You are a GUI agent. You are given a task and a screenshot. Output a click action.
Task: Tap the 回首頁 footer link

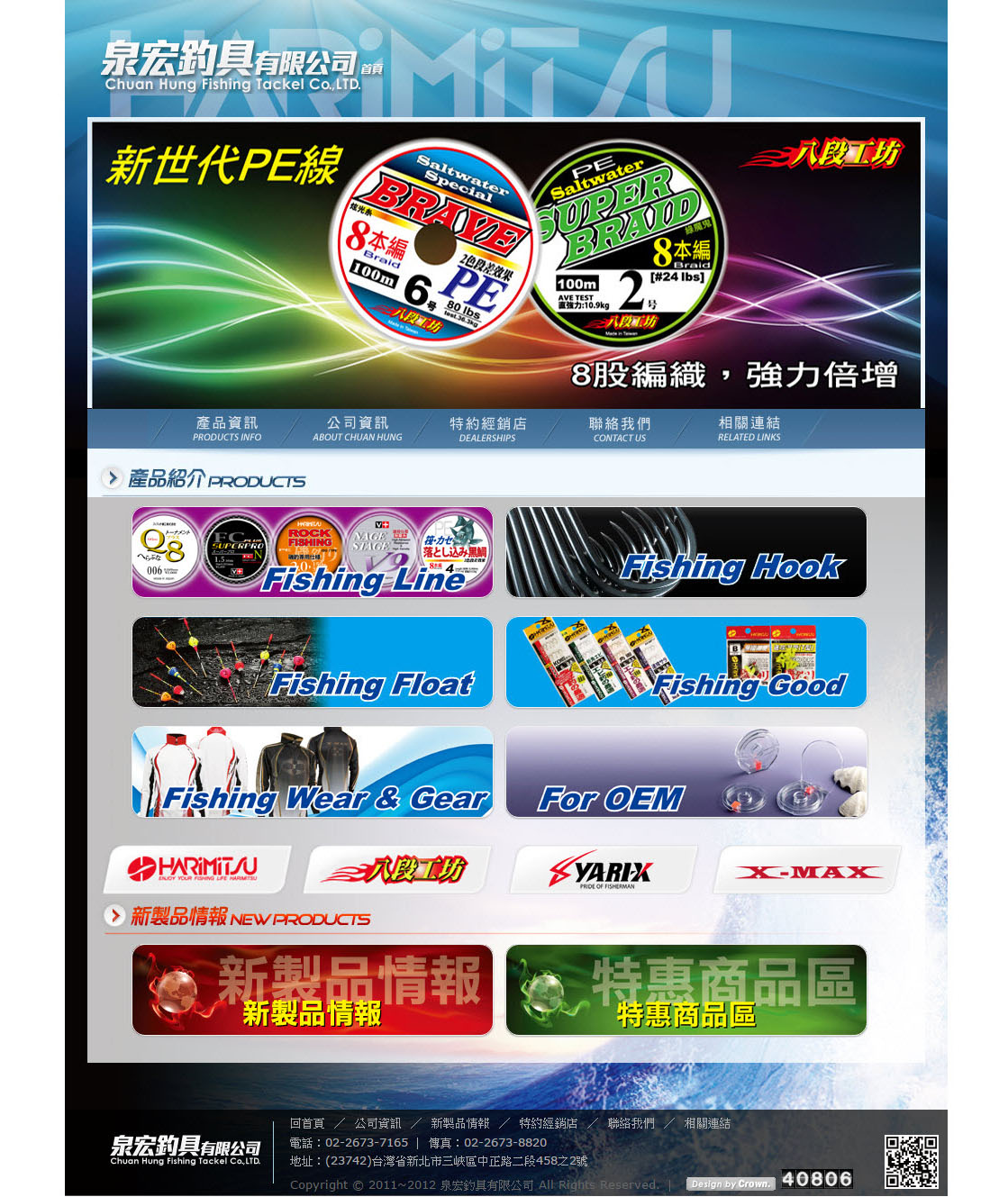click(x=306, y=1123)
